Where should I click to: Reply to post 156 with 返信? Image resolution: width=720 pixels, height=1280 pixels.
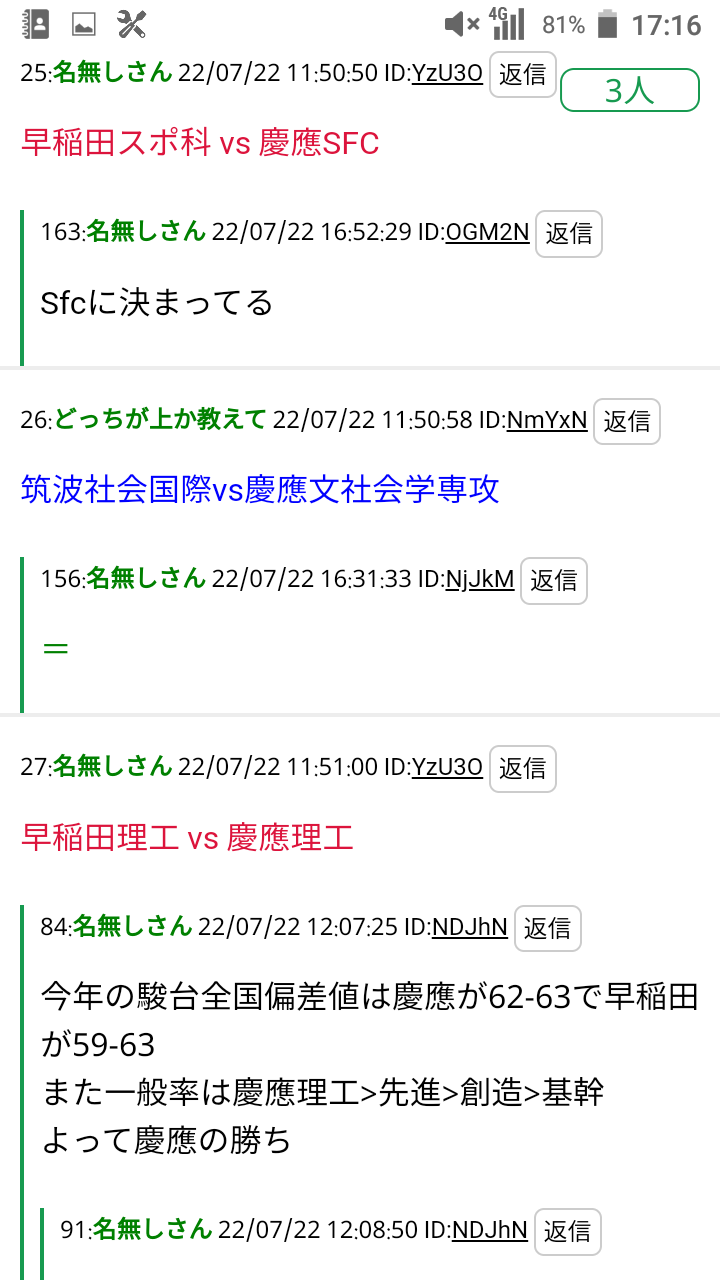point(554,580)
